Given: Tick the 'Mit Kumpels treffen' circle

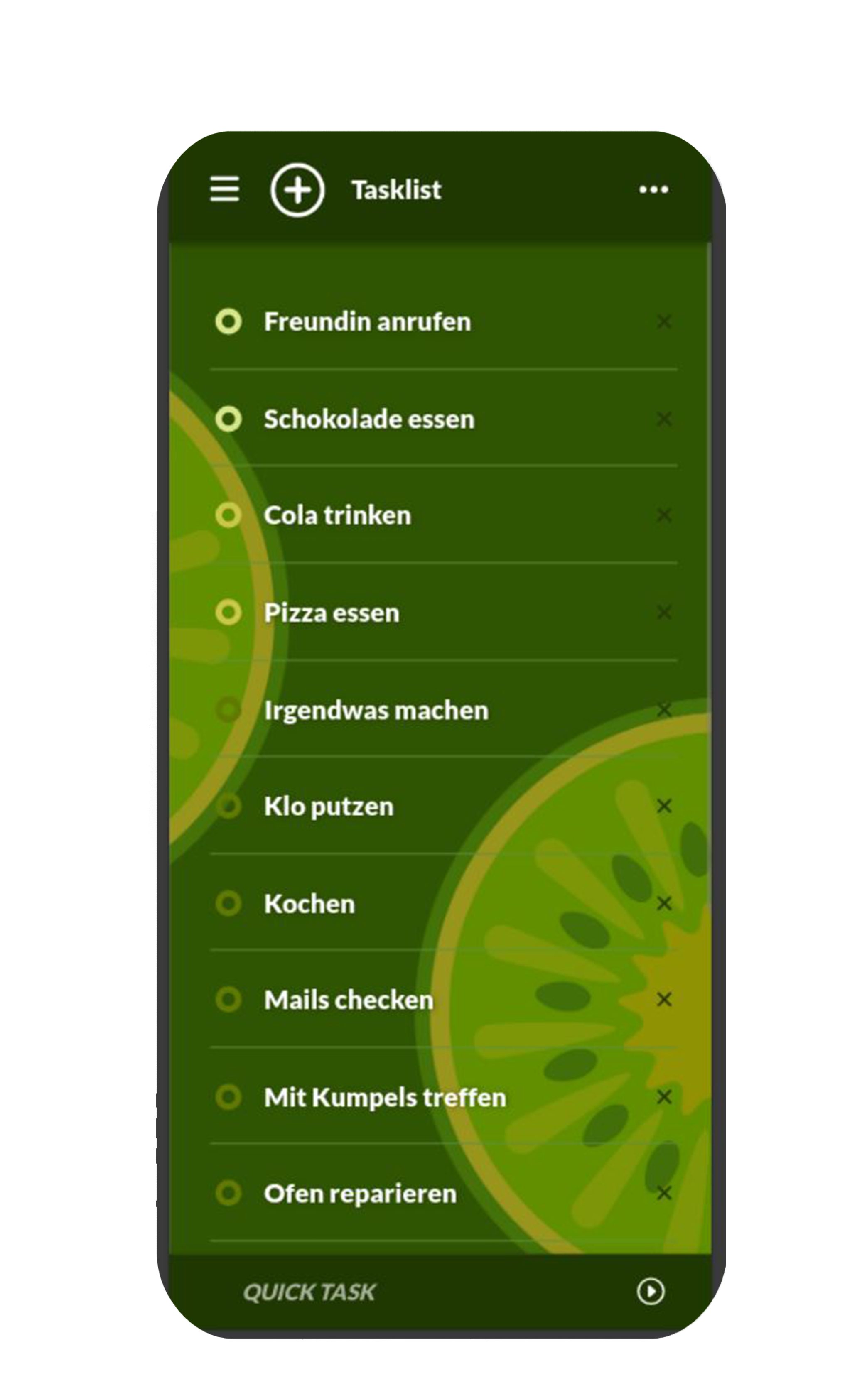Looking at the screenshot, I should (x=228, y=1097).
